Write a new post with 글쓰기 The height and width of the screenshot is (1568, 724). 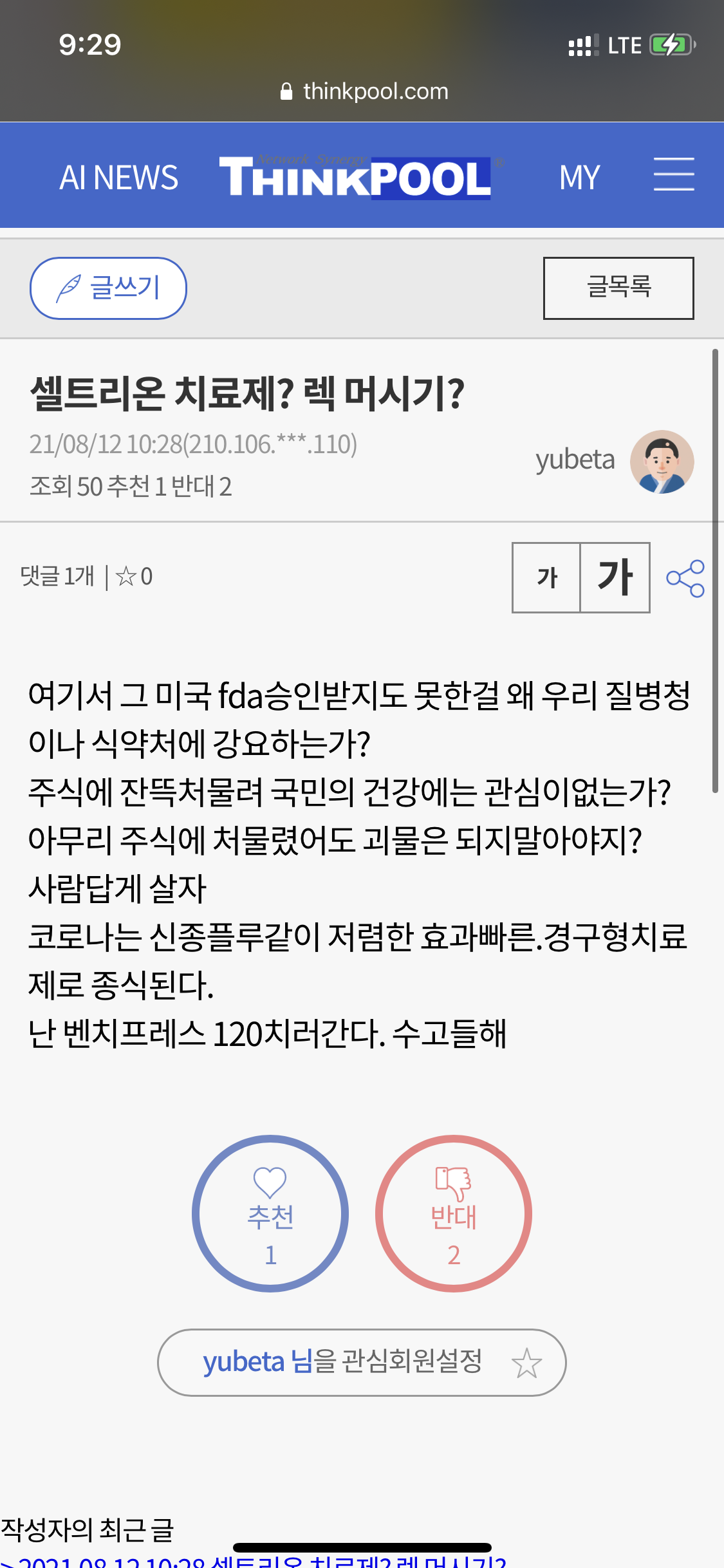[108, 288]
